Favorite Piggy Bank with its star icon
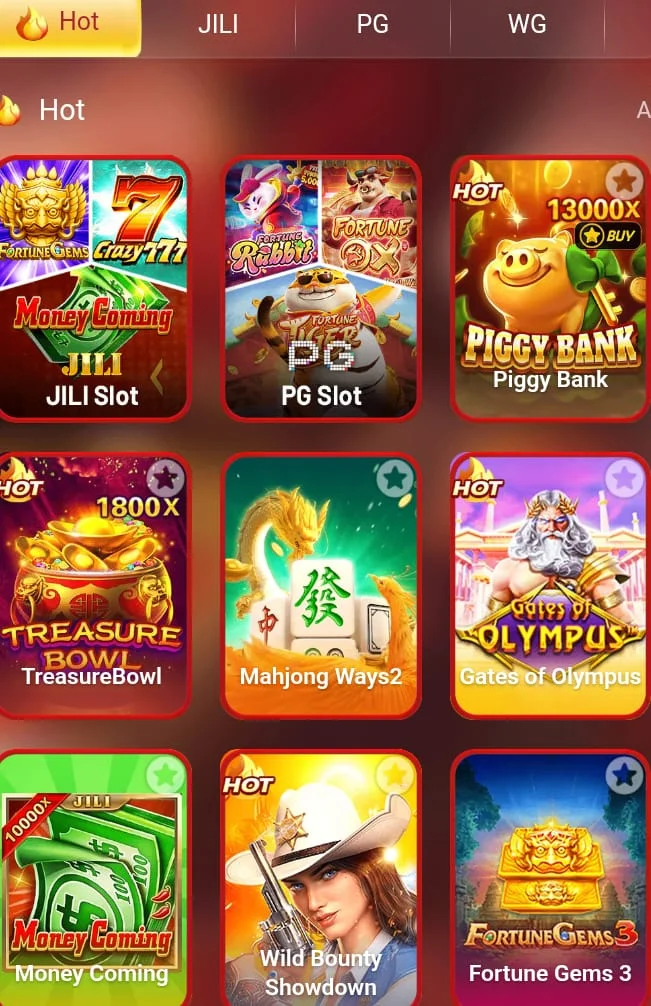 [624, 181]
